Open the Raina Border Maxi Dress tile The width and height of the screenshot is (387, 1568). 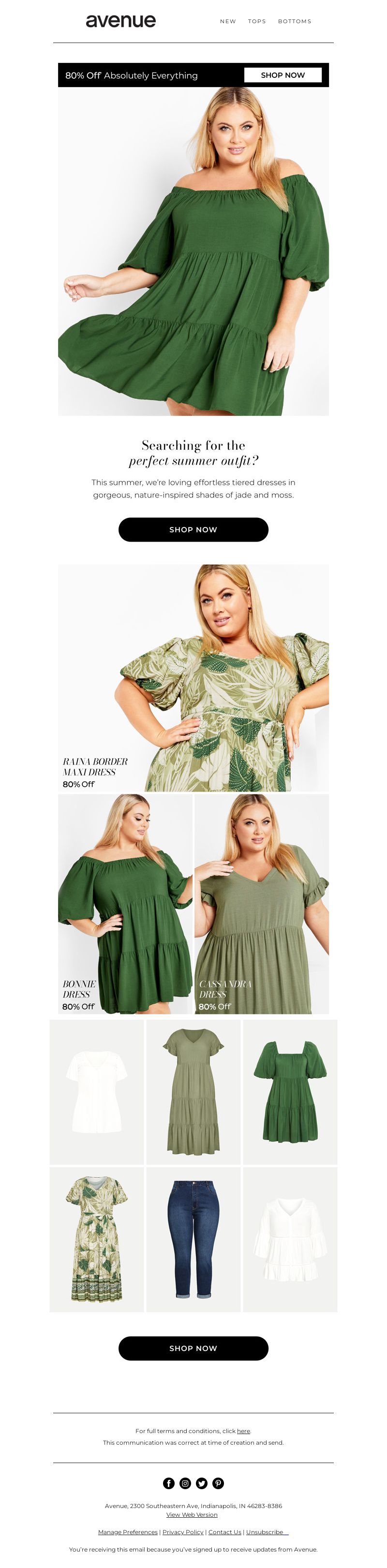[193, 678]
